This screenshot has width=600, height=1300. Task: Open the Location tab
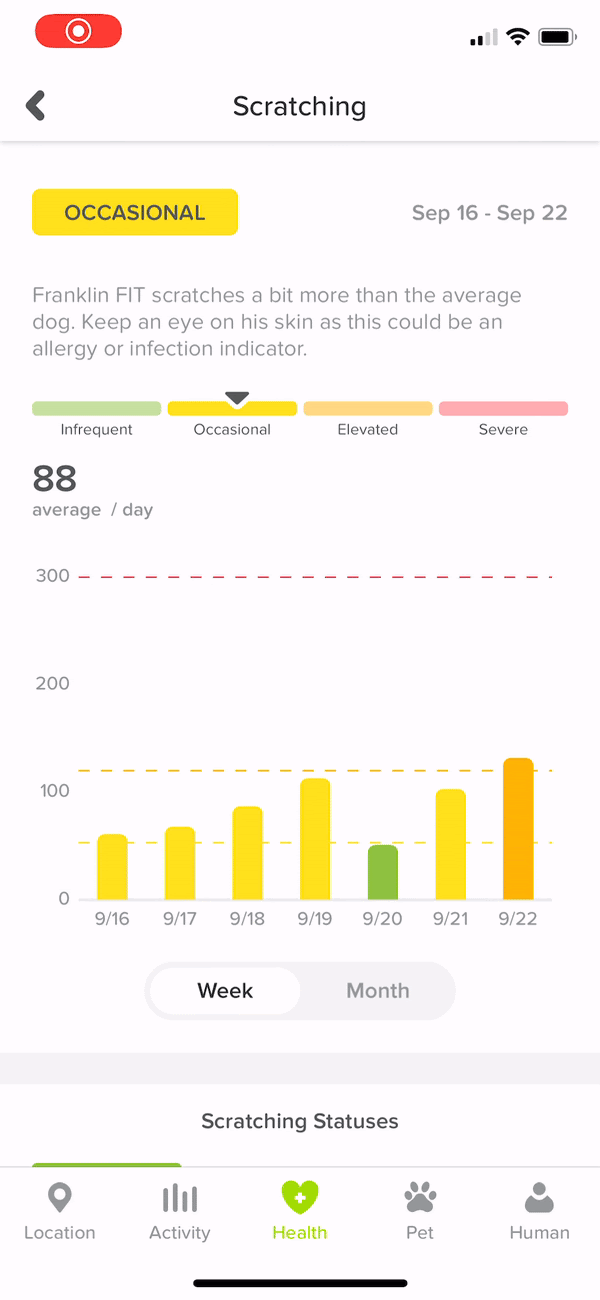(x=60, y=1212)
